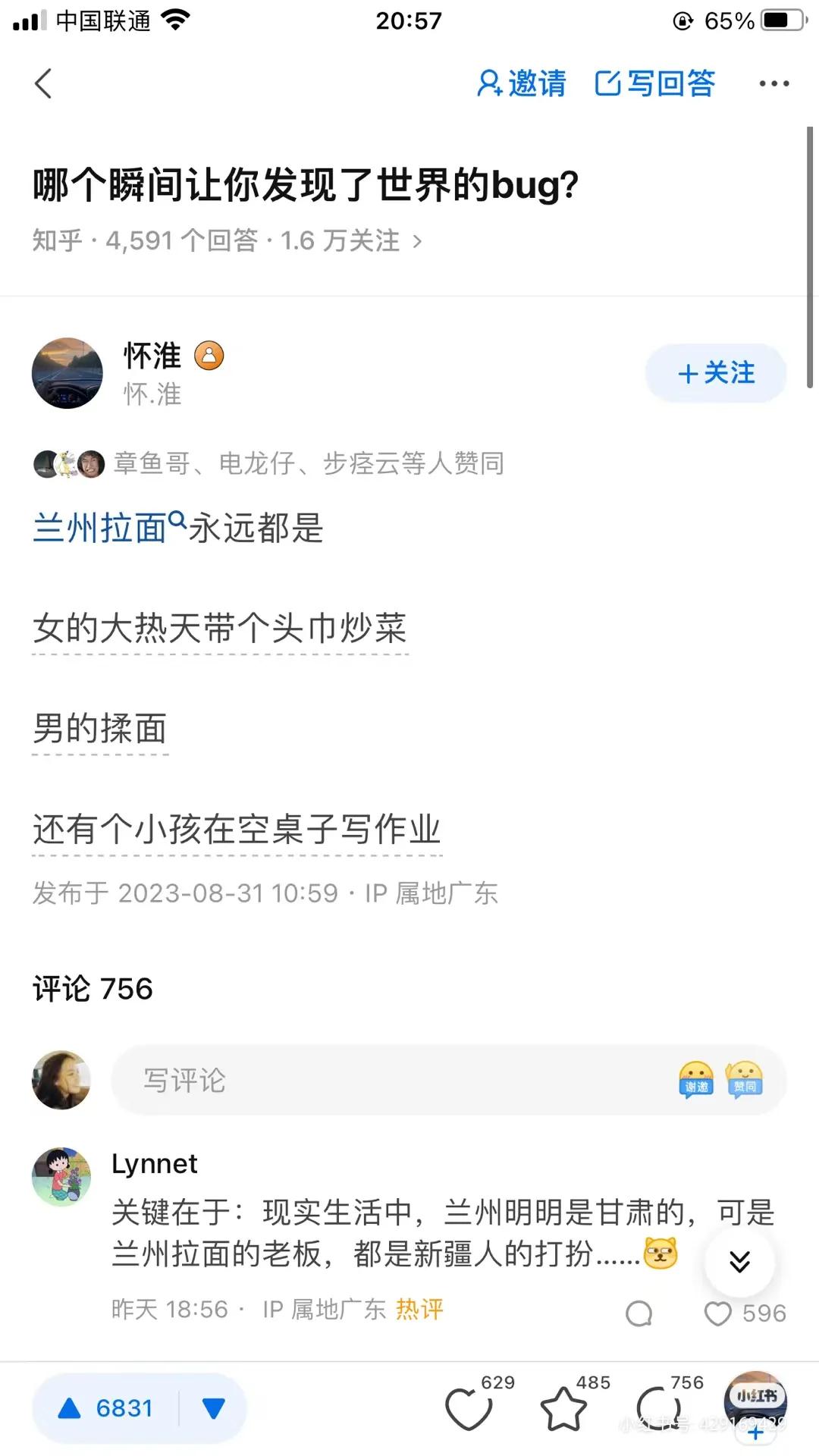Favorite the answer with the star icon
Viewport: 819px width, 1456px height.
click(x=563, y=1408)
